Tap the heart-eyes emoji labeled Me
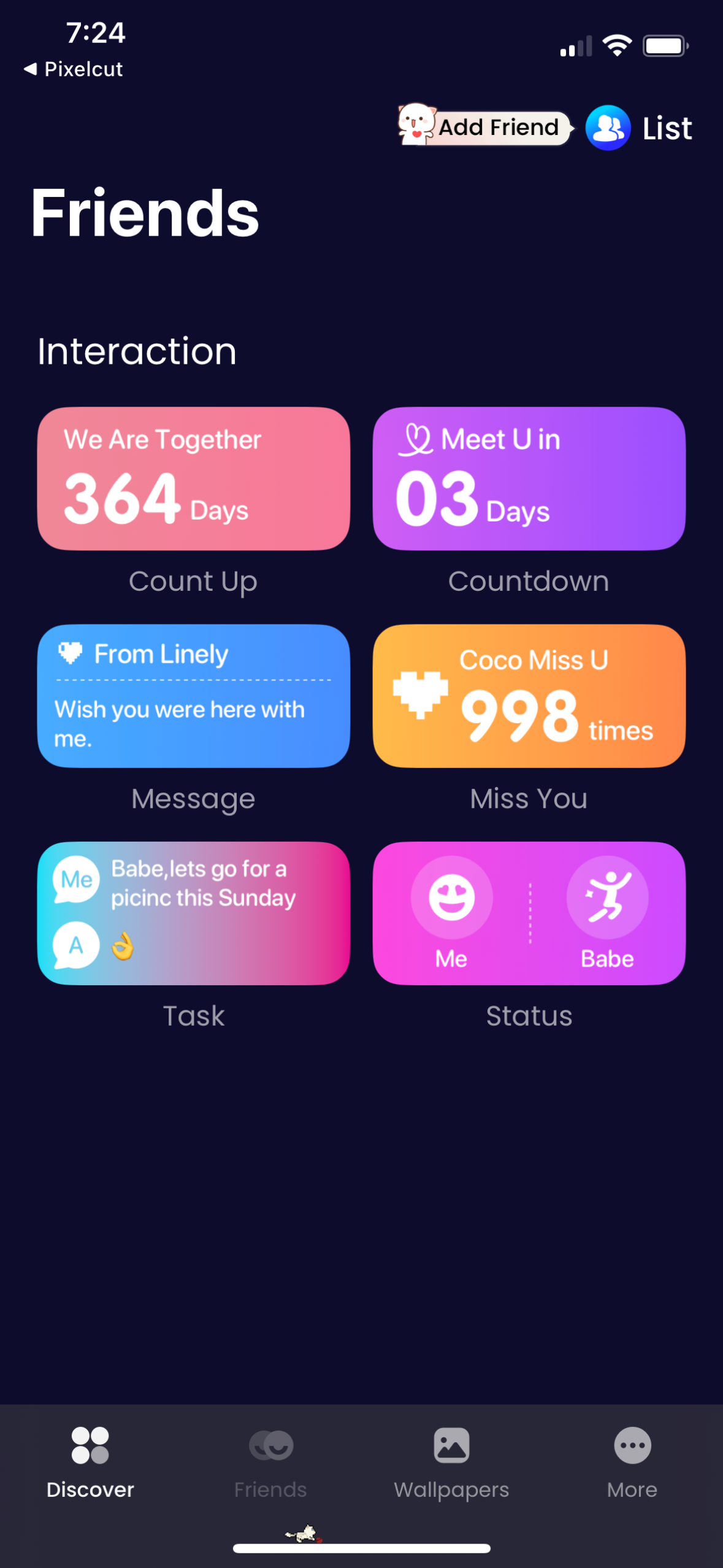Viewport: 723px width, 1568px height. (451, 897)
